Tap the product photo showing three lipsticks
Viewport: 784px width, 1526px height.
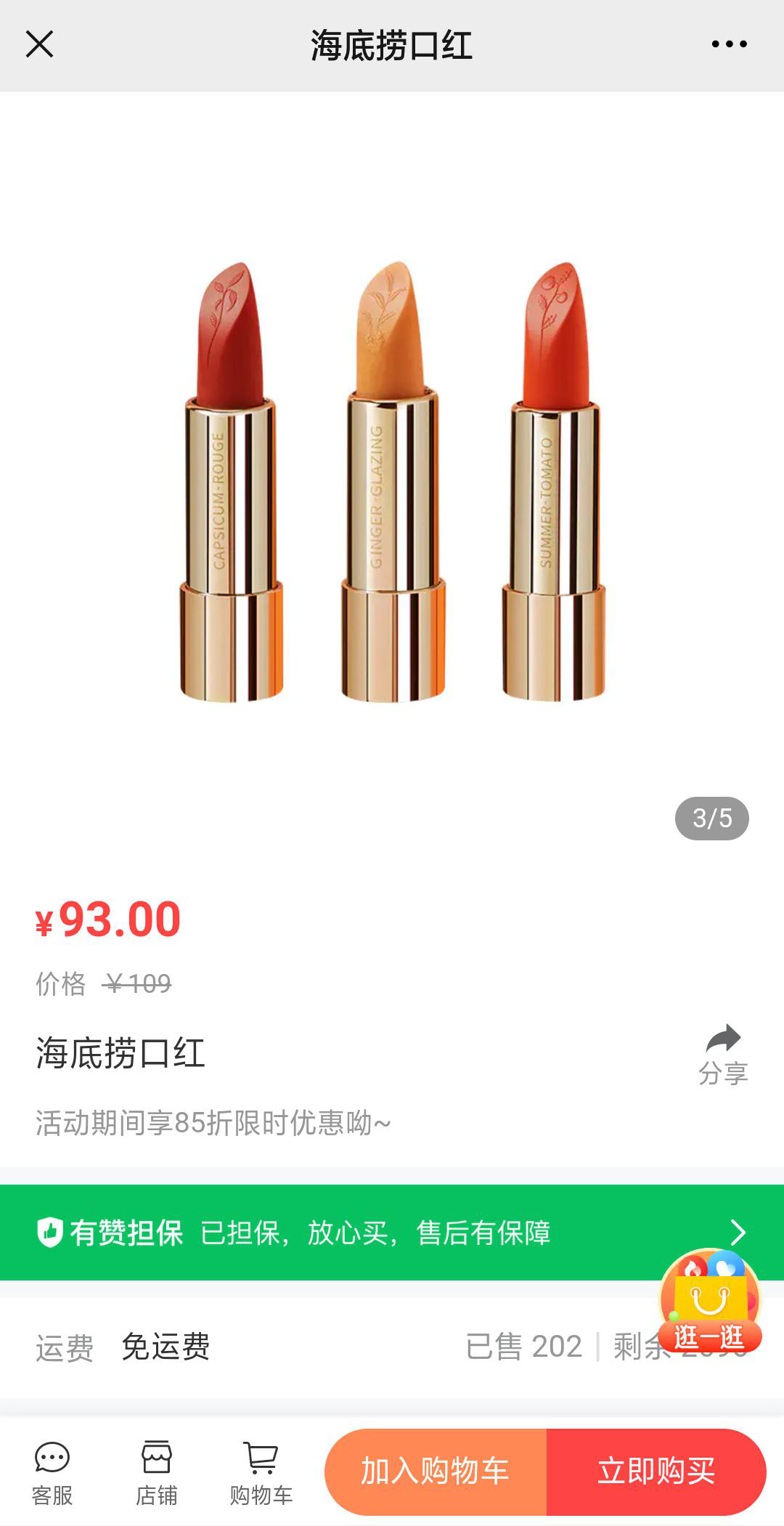pos(392,479)
